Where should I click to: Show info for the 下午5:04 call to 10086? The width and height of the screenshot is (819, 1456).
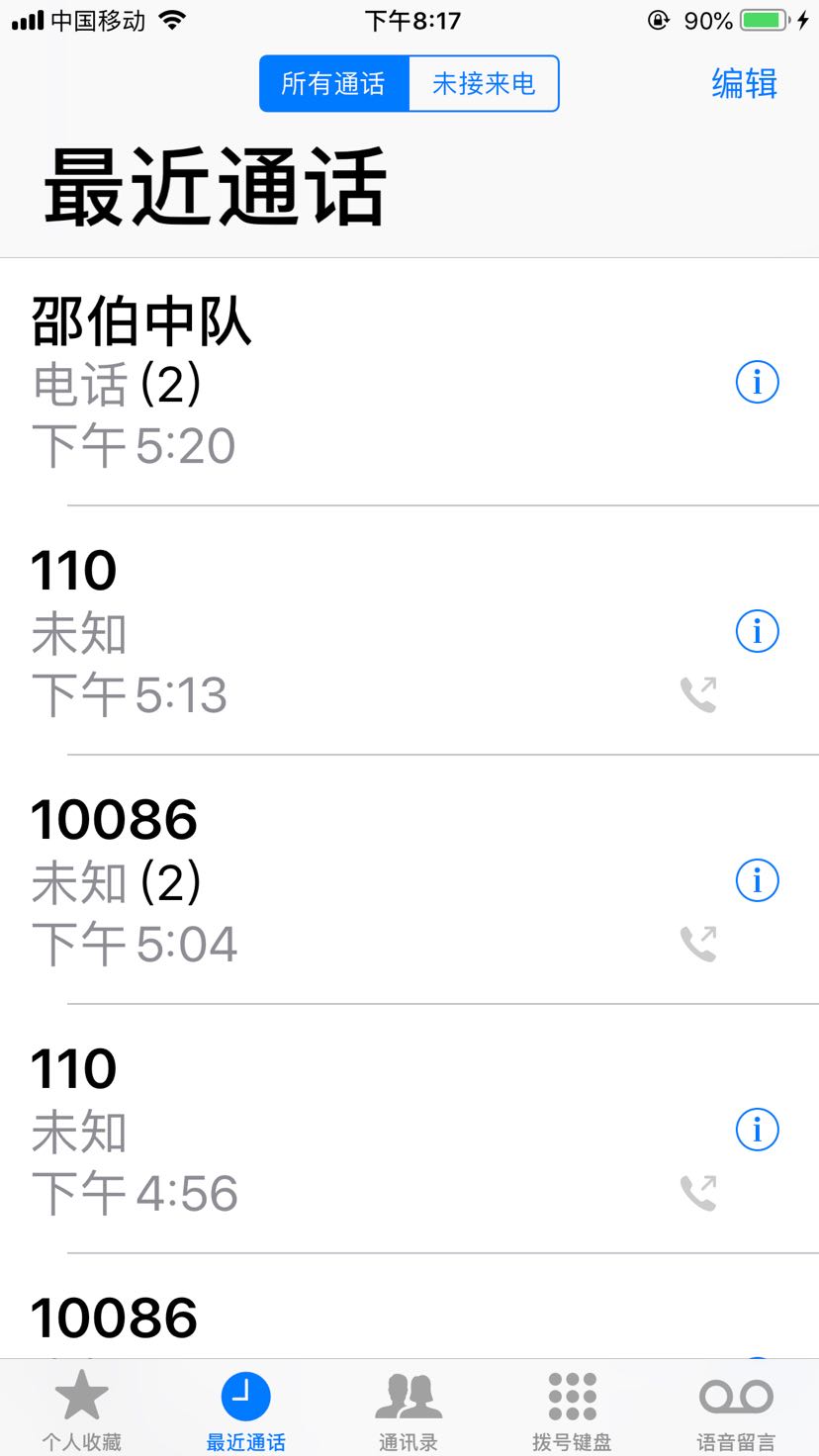click(758, 880)
